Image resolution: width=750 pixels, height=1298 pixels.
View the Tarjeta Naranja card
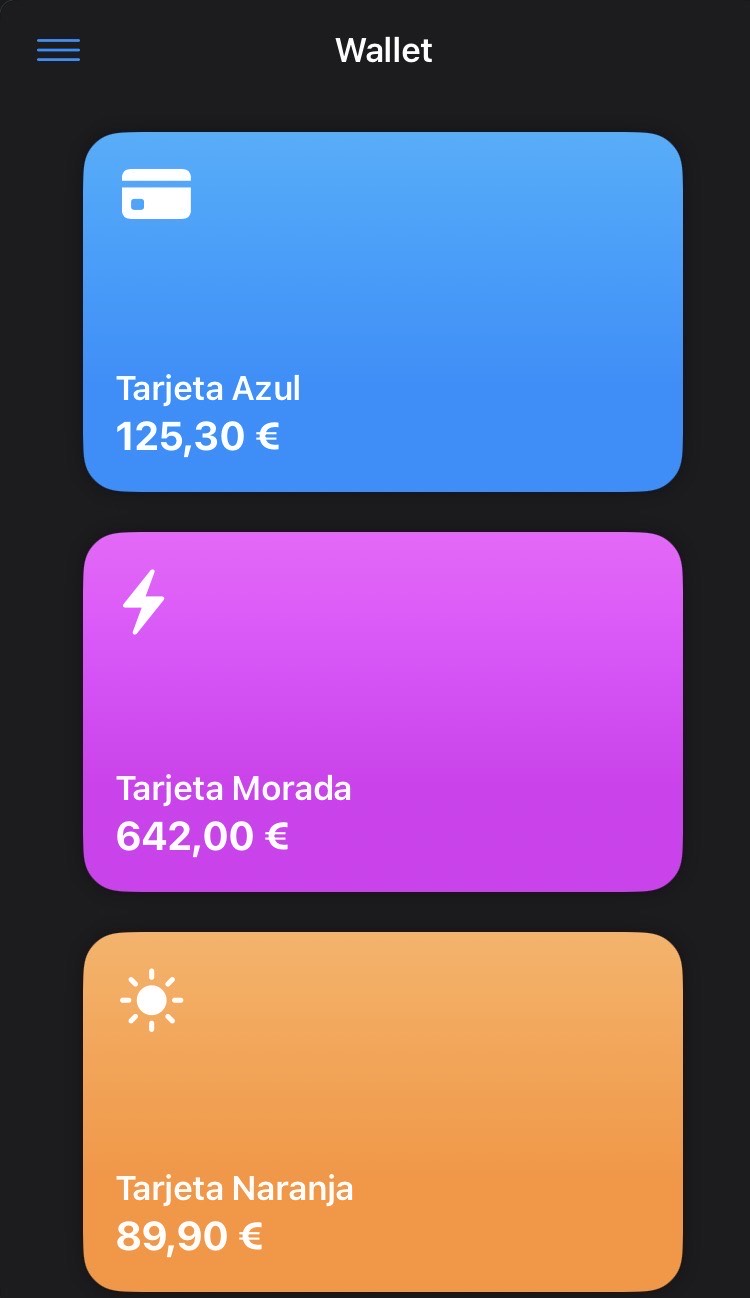382,1112
